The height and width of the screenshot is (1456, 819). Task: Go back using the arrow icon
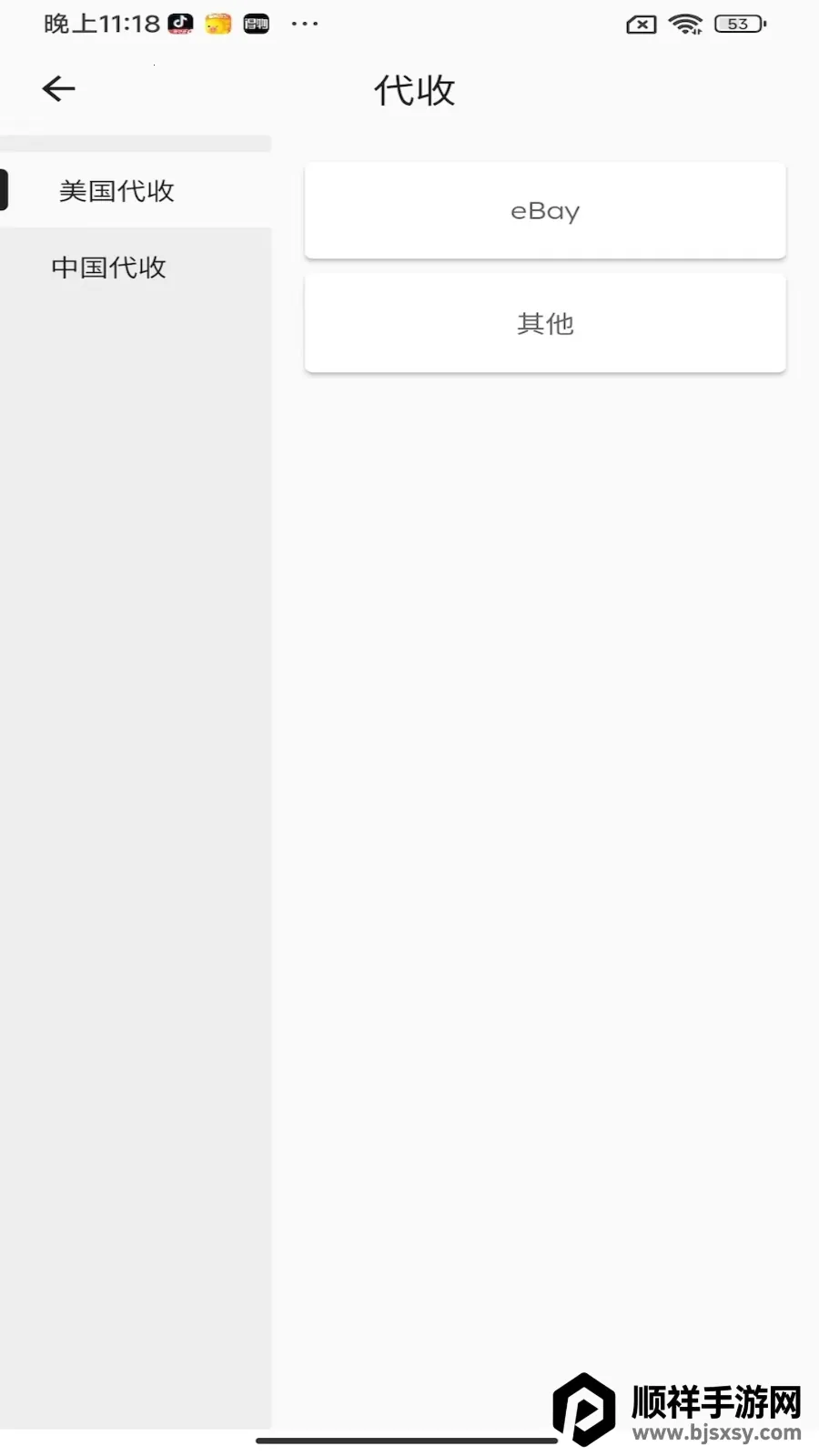(x=58, y=88)
